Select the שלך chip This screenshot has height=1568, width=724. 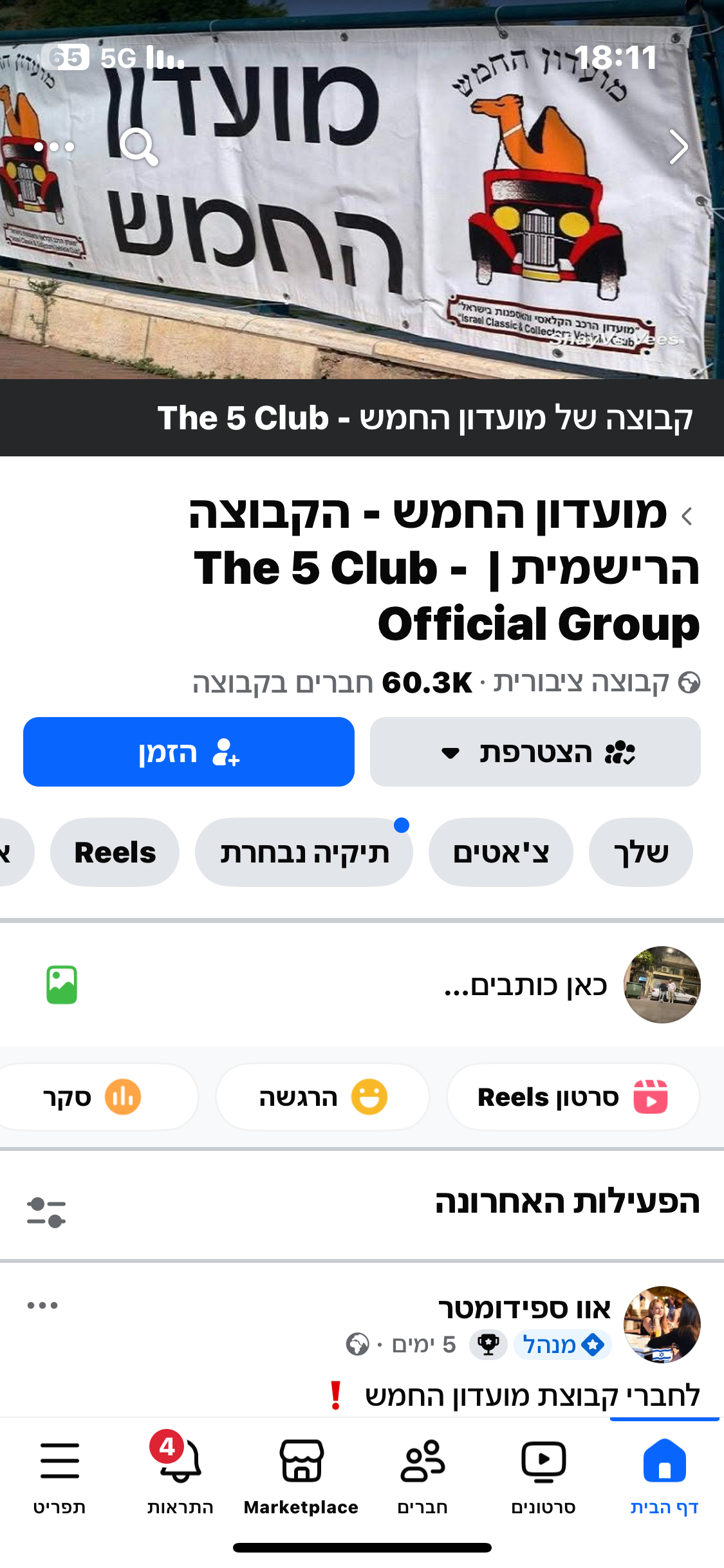click(x=641, y=852)
